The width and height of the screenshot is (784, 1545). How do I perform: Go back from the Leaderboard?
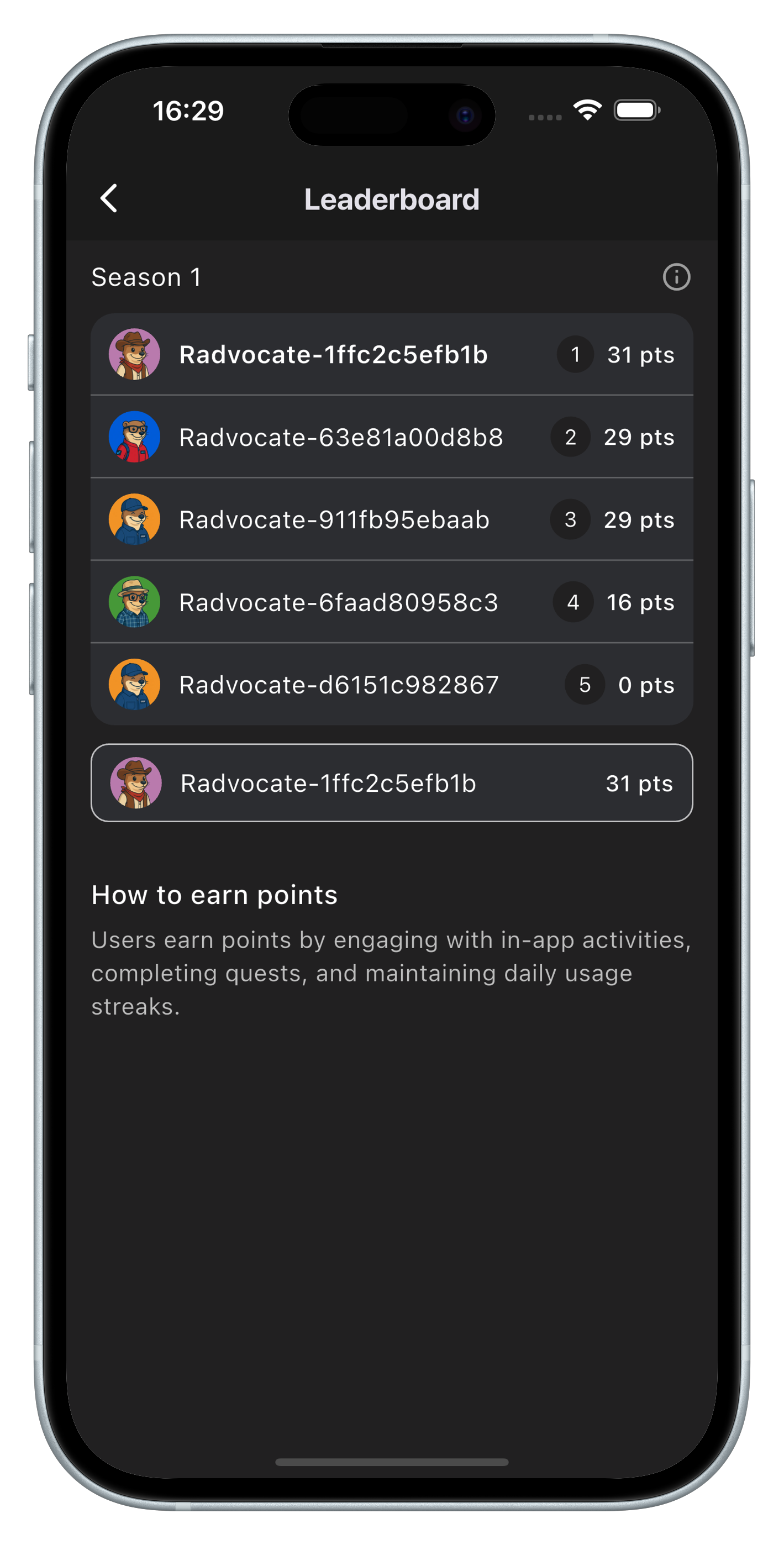click(109, 198)
